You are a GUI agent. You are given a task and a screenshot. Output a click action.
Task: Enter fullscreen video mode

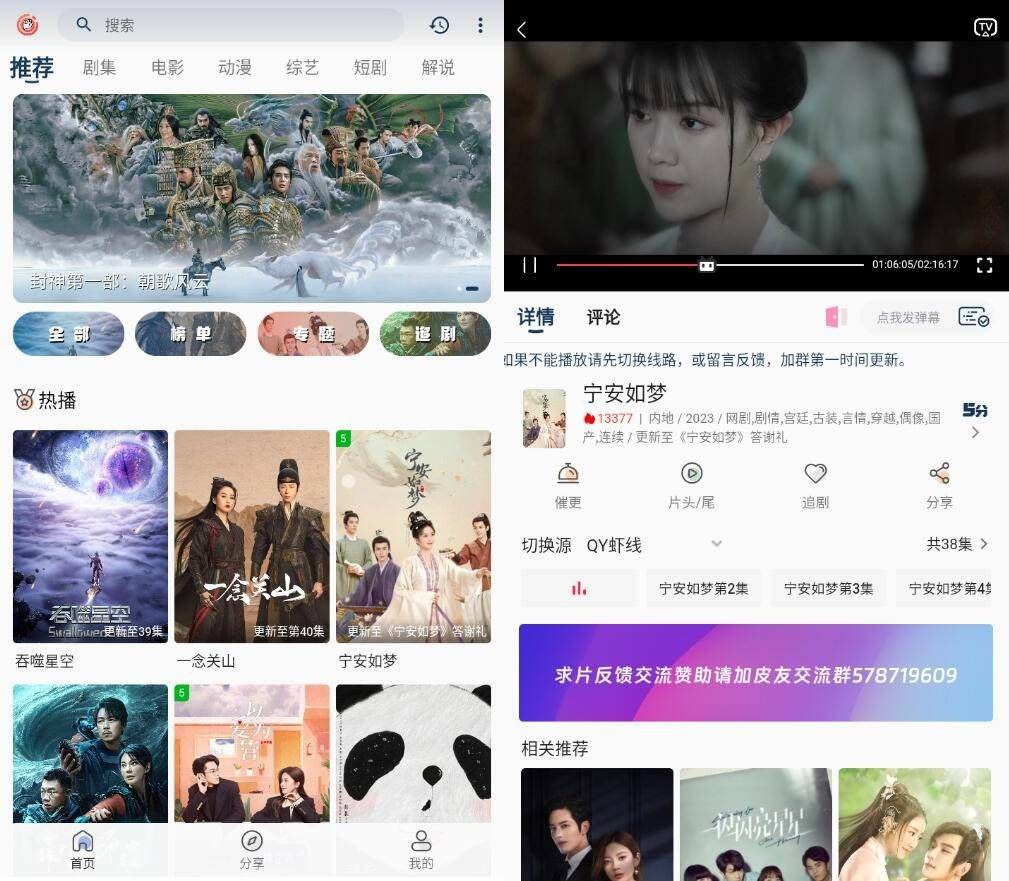pyautogui.click(x=984, y=265)
